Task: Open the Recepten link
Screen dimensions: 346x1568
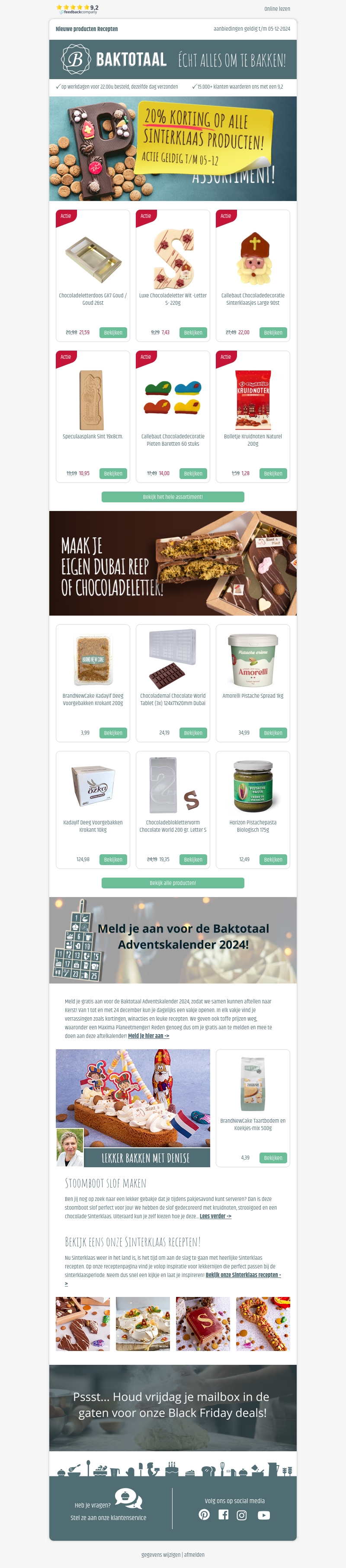Action: point(107,29)
